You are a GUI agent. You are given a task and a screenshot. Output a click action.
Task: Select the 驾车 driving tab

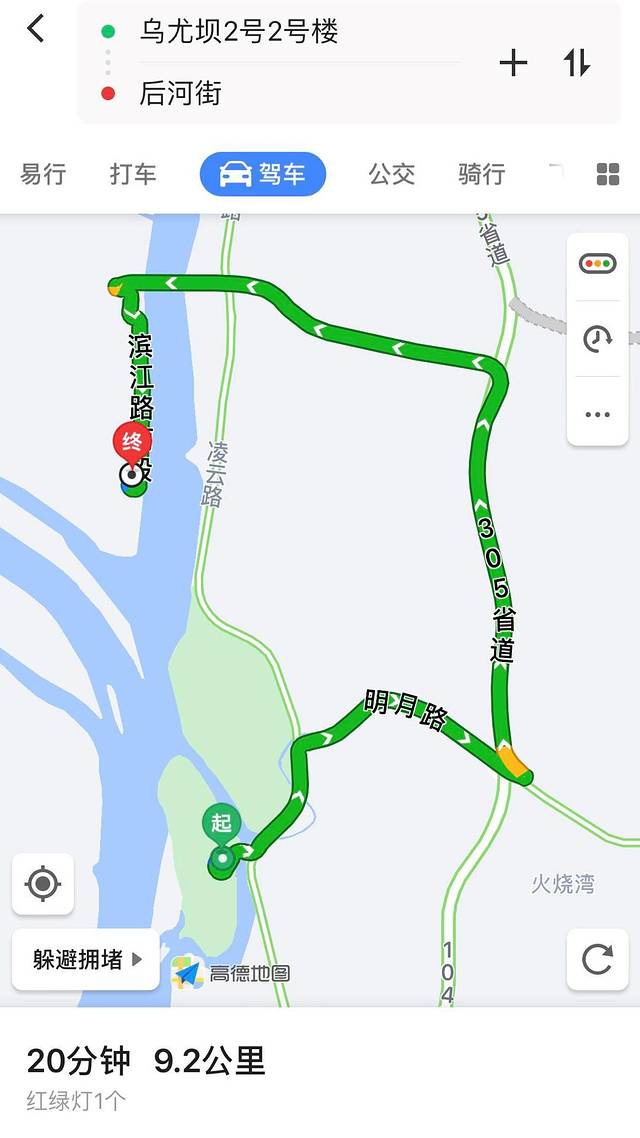point(263,174)
